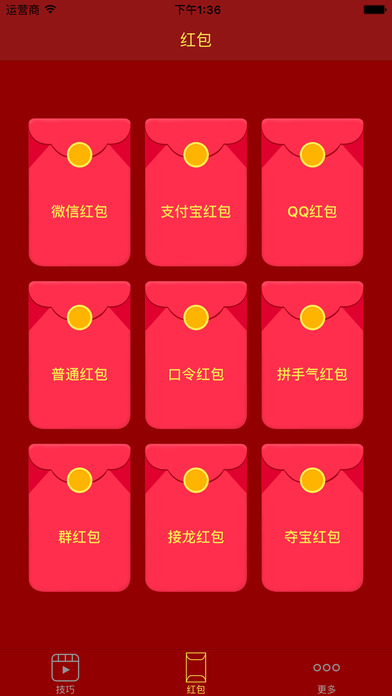The image size is (392, 696).
Task: Open the 拼手气红包 envelope
Action: pyautogui.click(x=312, y=355)
